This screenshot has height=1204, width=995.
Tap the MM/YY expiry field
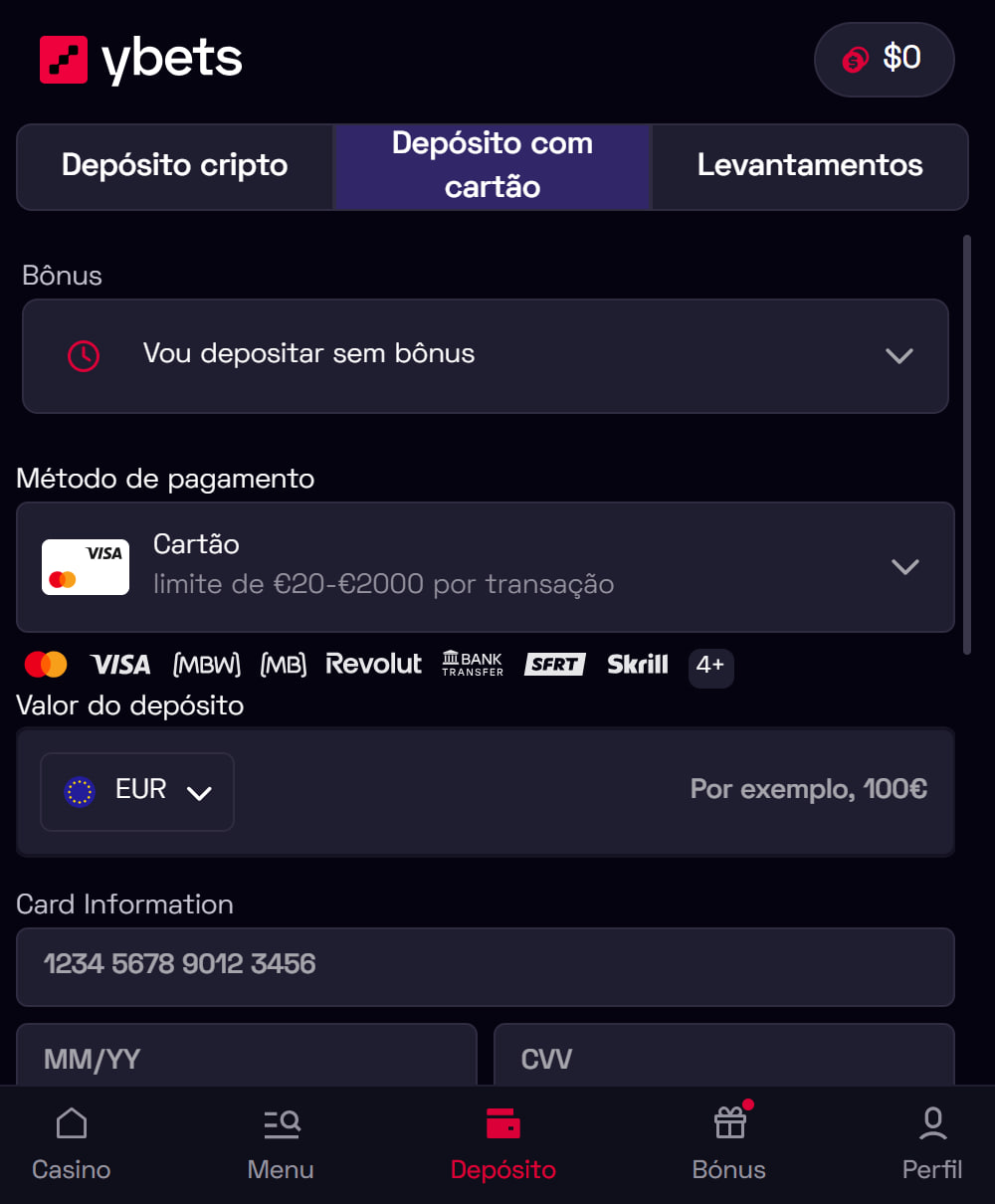(247, 1057)
